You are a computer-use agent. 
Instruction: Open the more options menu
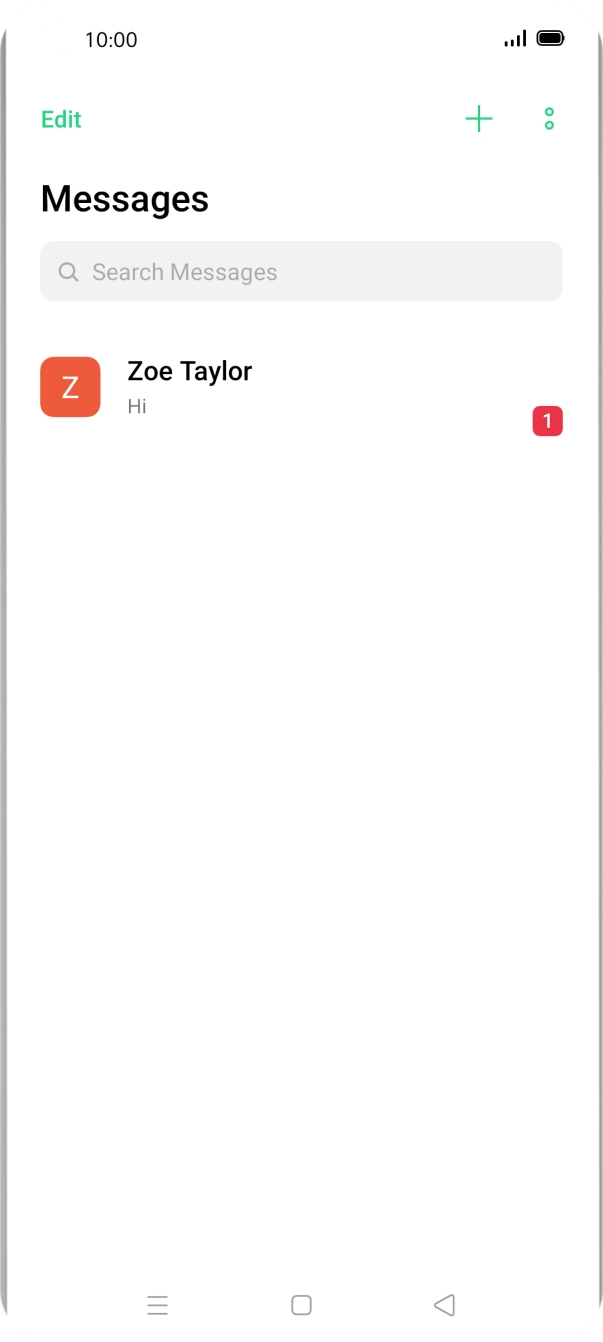tap(549, 120)
